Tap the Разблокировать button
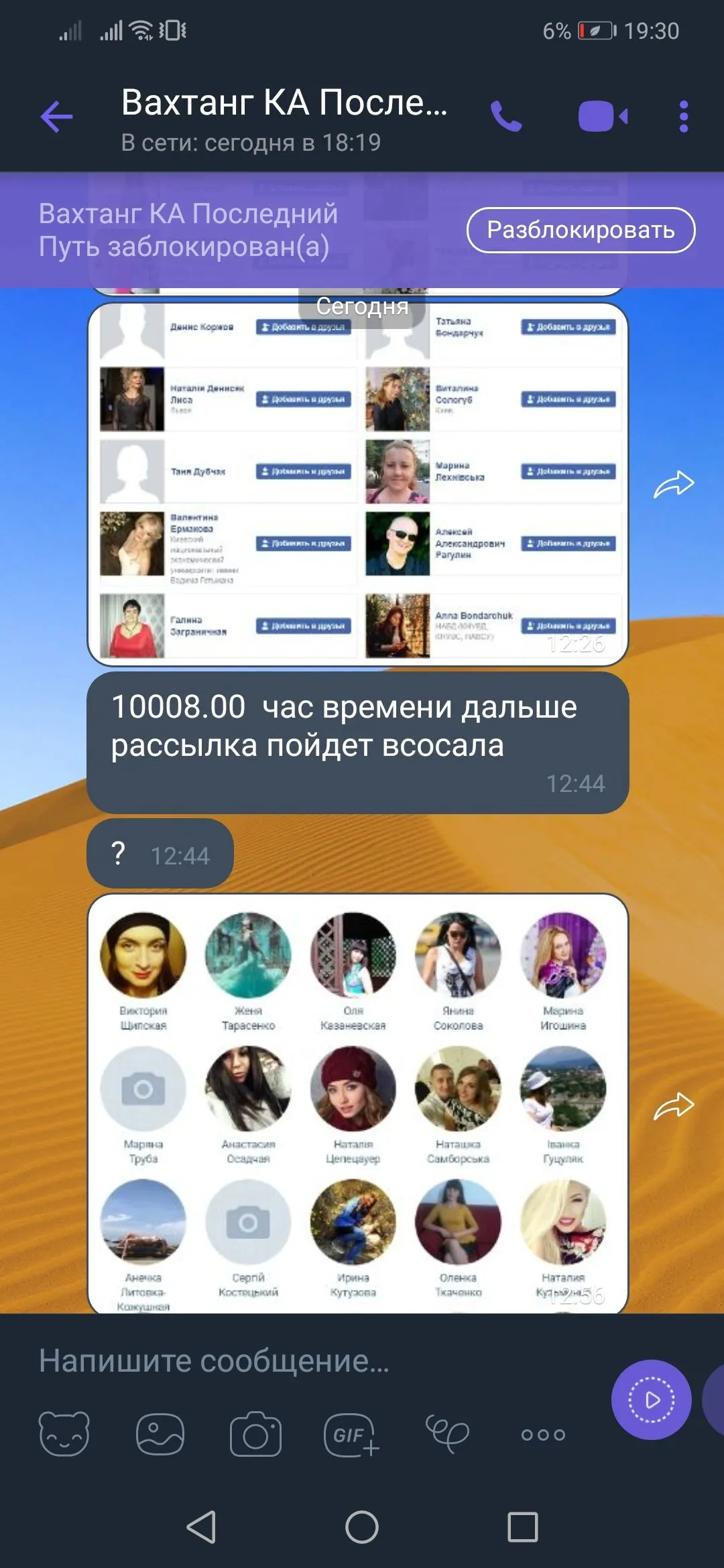Image resolution: width=724 pixels, height=1568 pixels. tap(581, 230)
